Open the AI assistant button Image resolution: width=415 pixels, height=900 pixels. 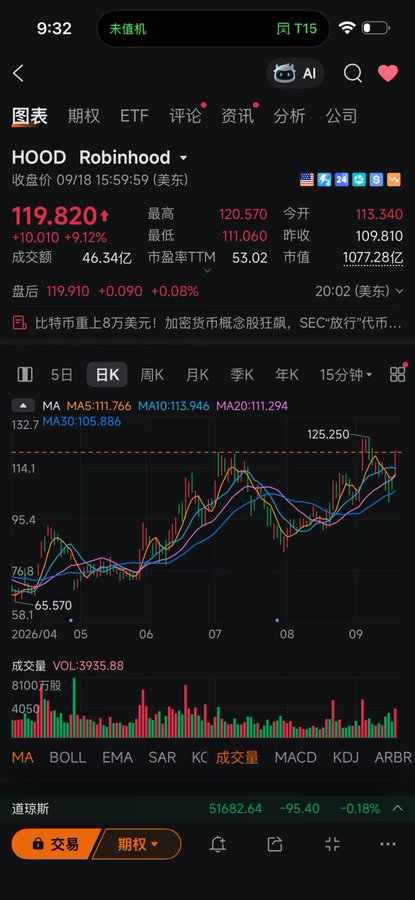(295, 73)
